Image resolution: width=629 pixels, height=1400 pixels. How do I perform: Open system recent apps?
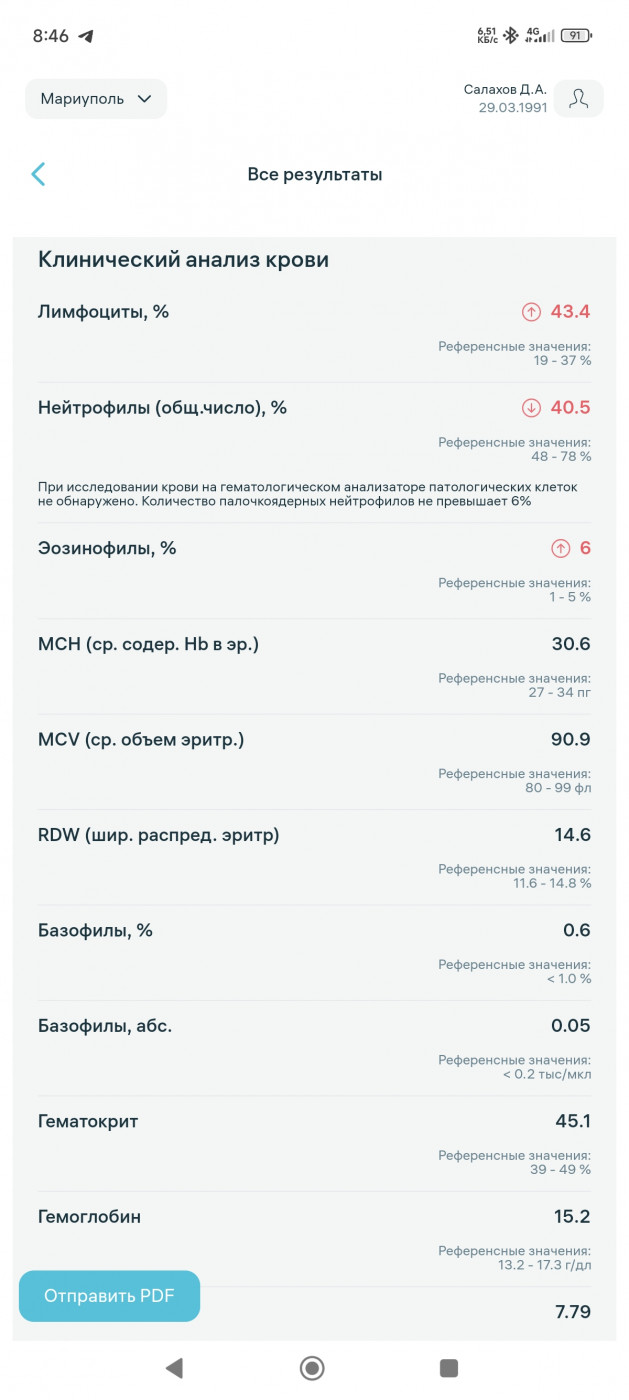449,1367
